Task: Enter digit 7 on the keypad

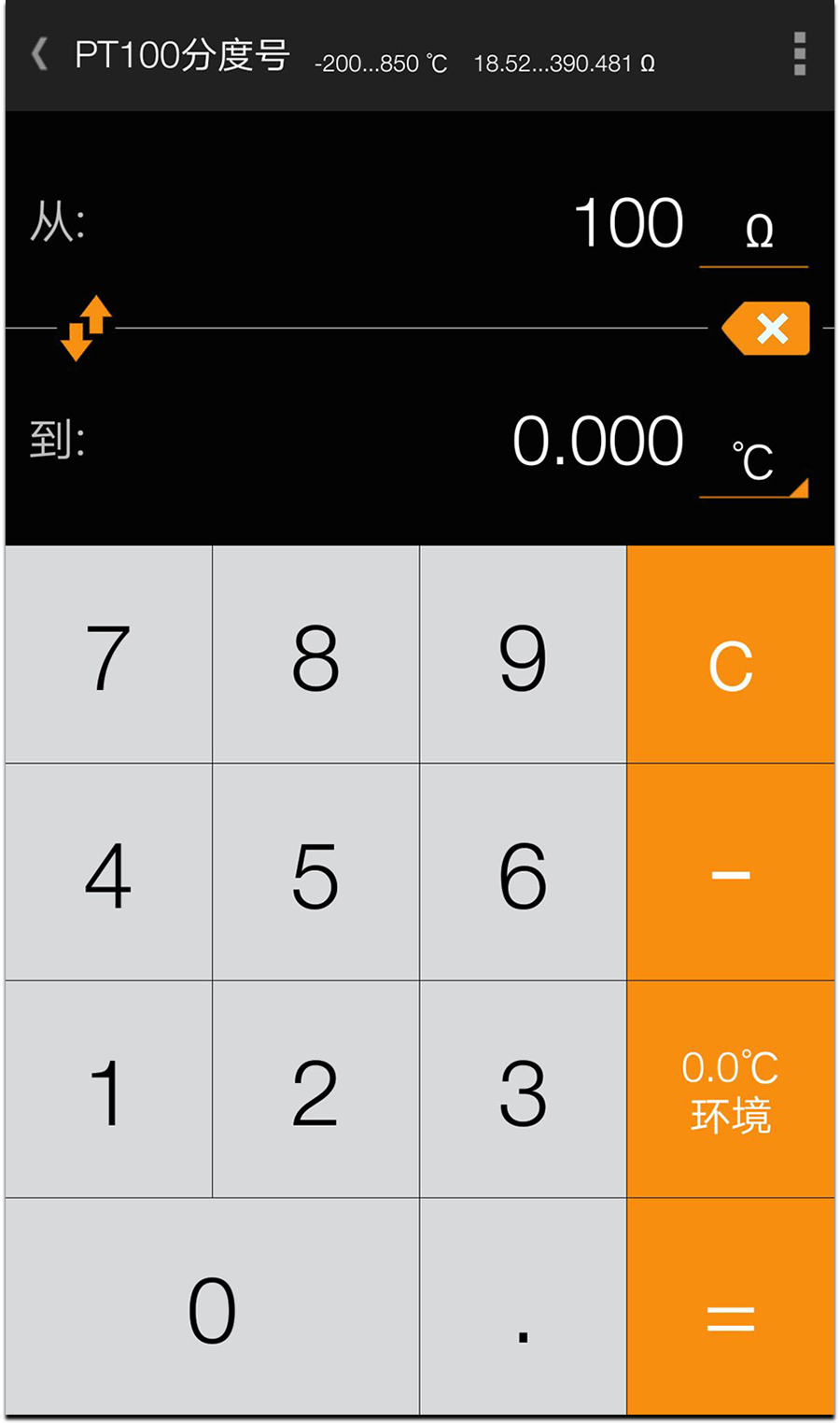Action: tap(108, 655)
